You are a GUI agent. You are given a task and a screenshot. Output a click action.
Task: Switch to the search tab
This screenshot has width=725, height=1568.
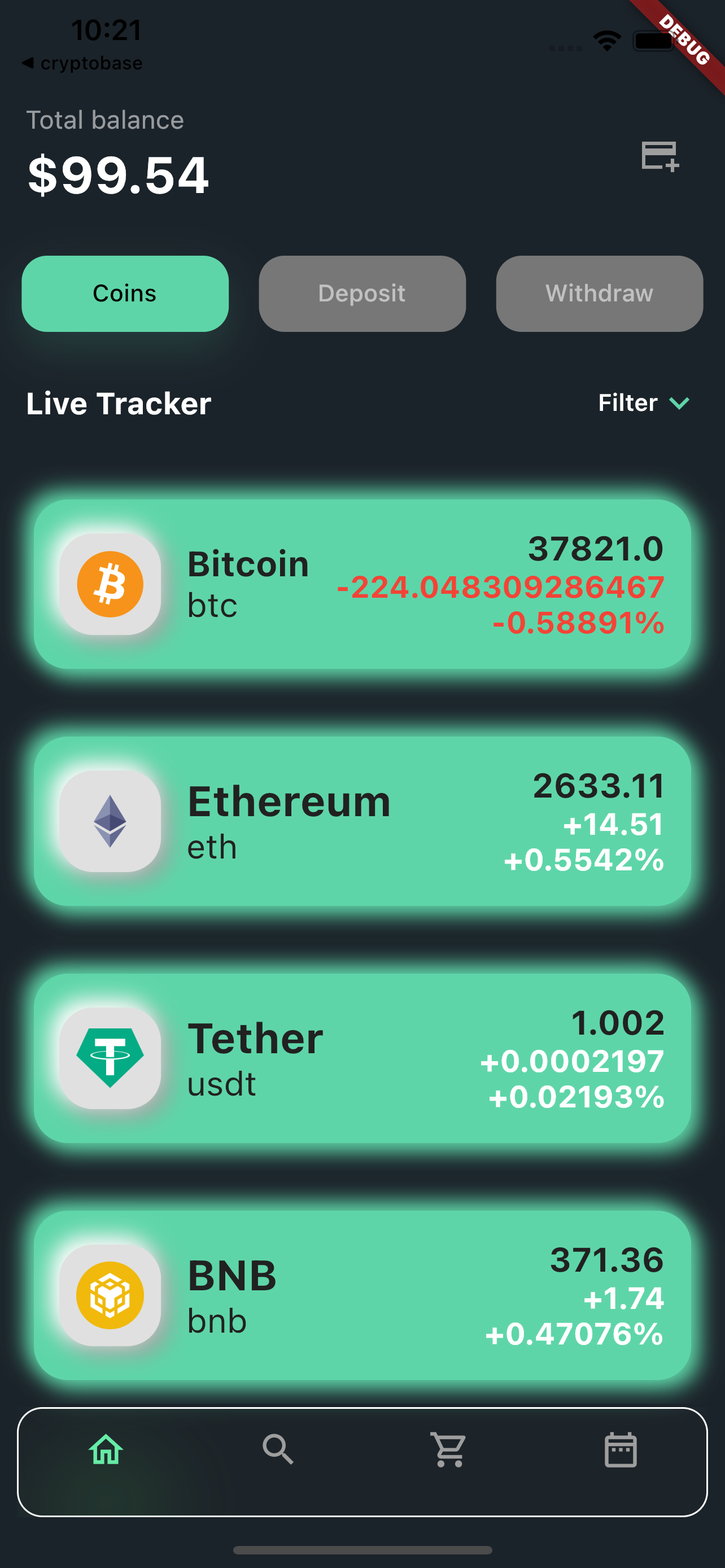pyautogui.click(x=278, y=1449)
